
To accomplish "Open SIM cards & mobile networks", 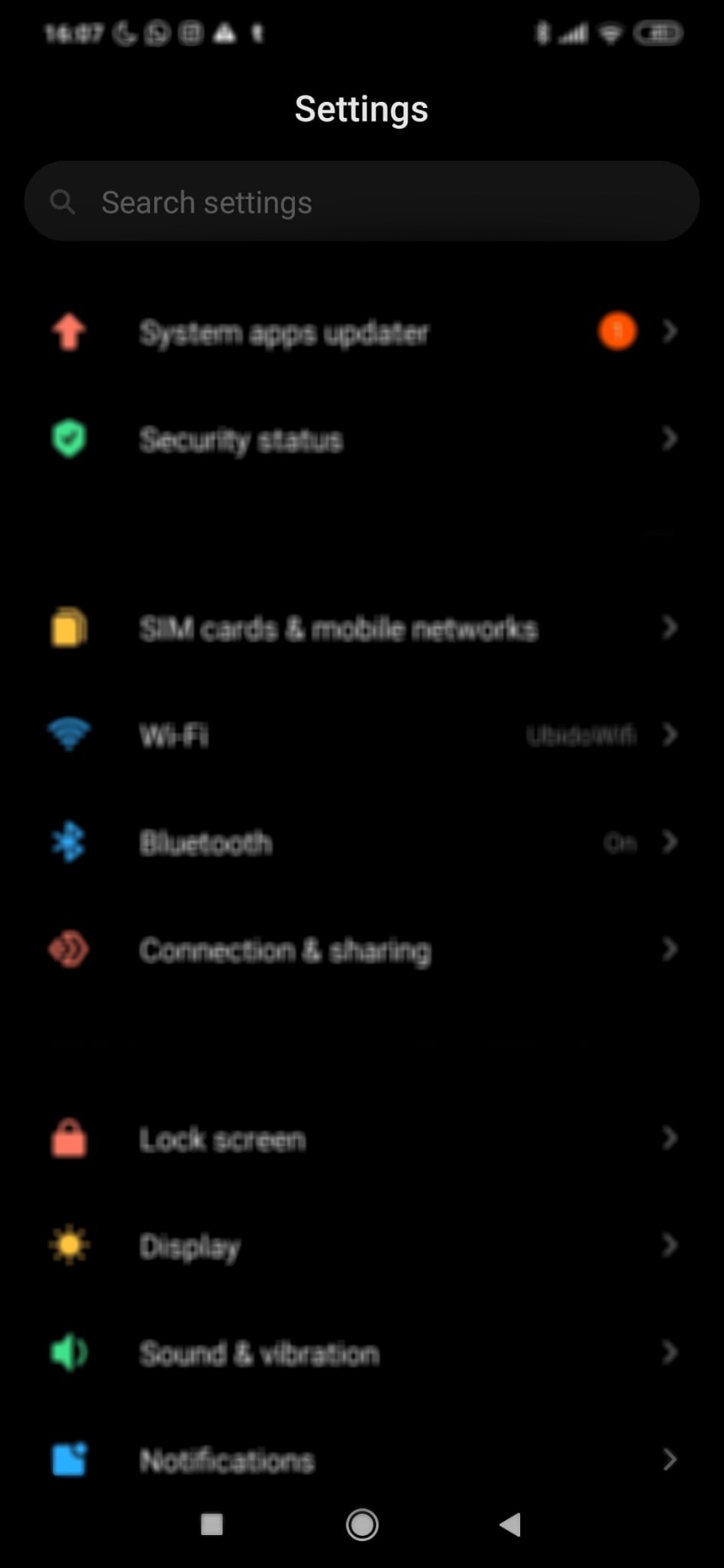I will pos(362,629).
